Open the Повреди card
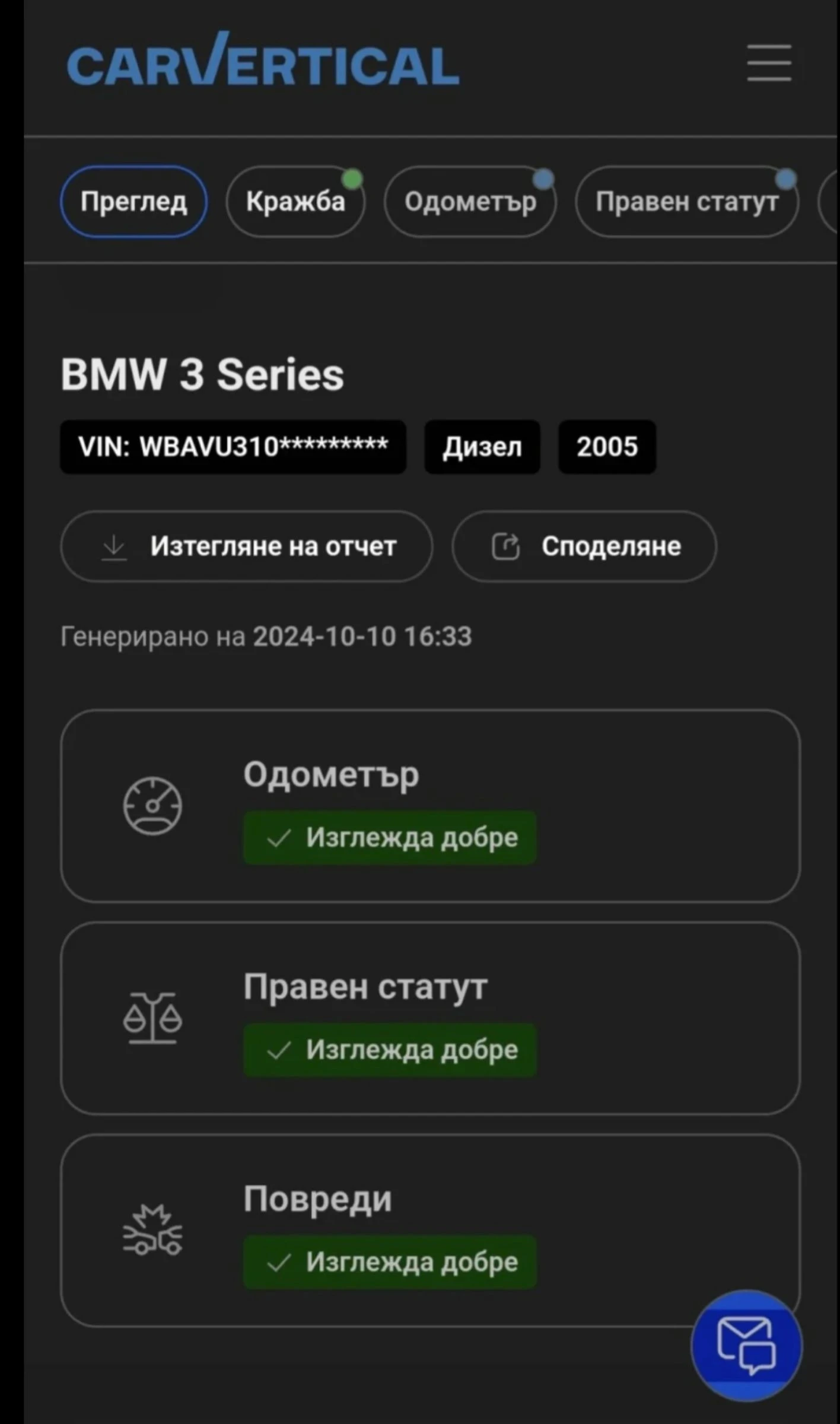 [430, 1229]
